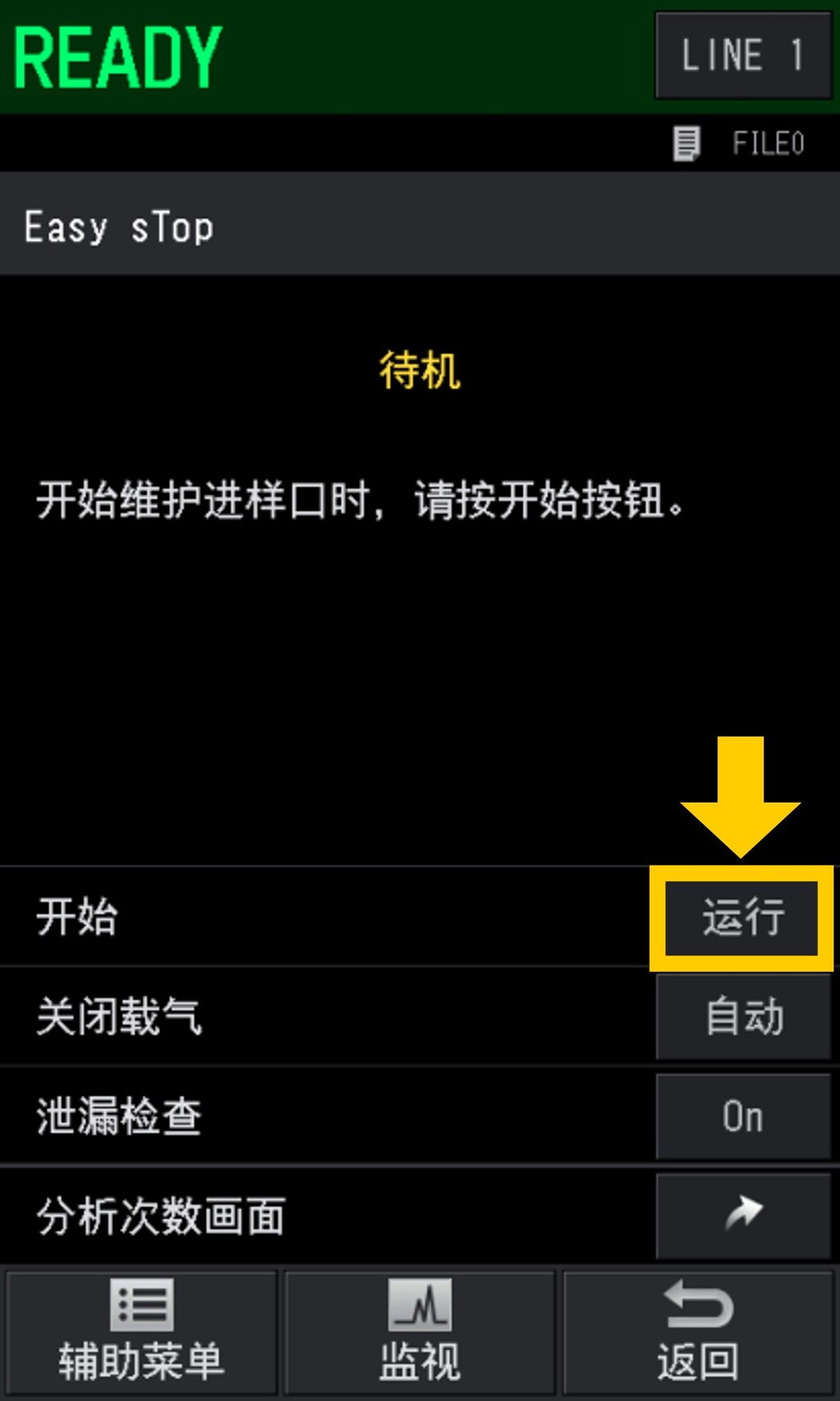Tap the LINE 1 selector button
Image resolution: width=840 pixels, height=1401 pixels.
tap(742, 55)
